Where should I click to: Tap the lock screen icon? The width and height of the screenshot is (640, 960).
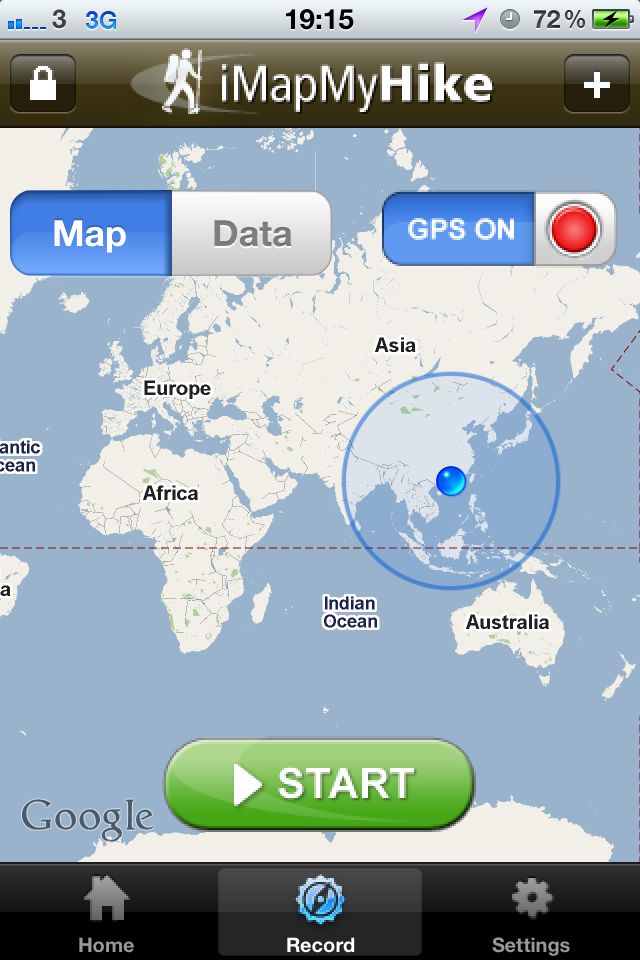(43, 84)
